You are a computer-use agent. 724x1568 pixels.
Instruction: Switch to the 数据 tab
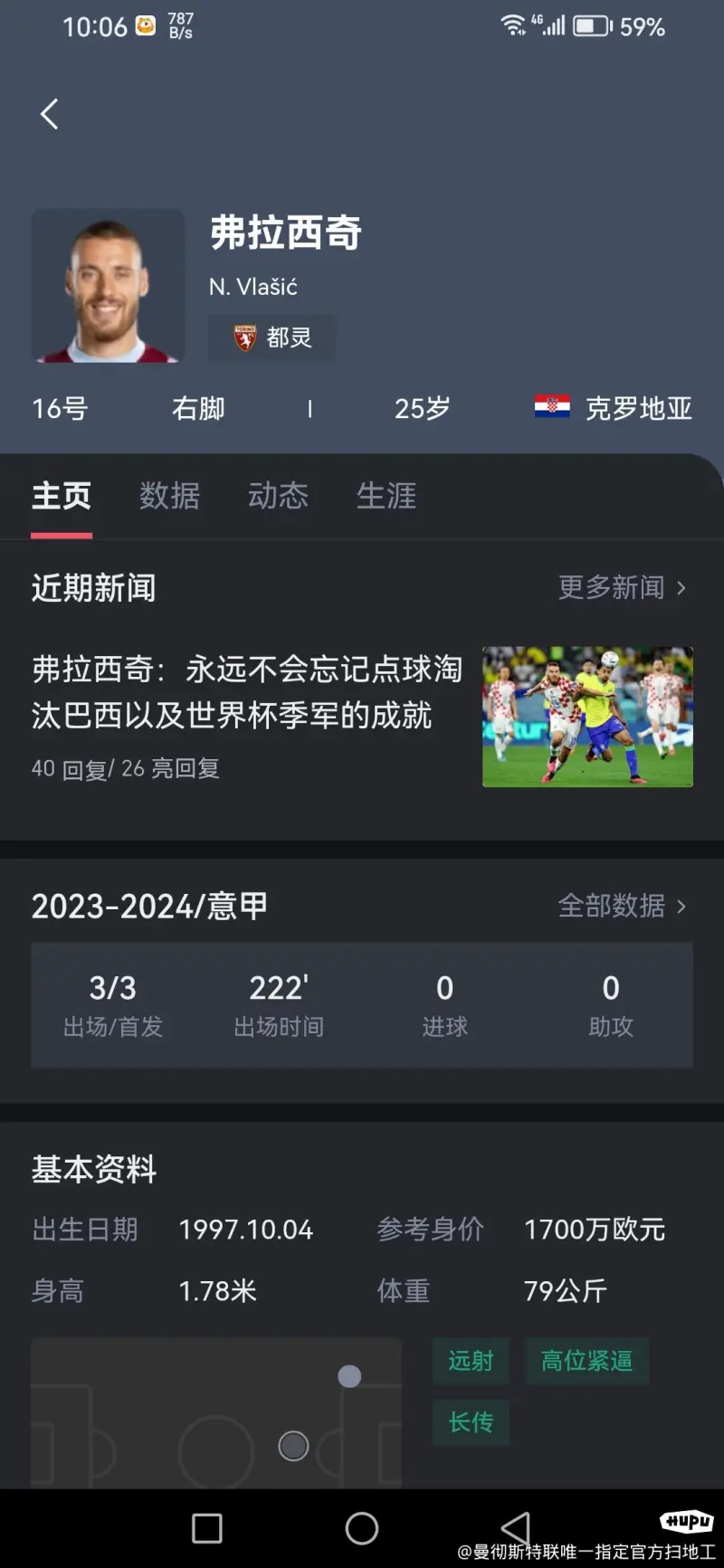(x=169, y=496)
